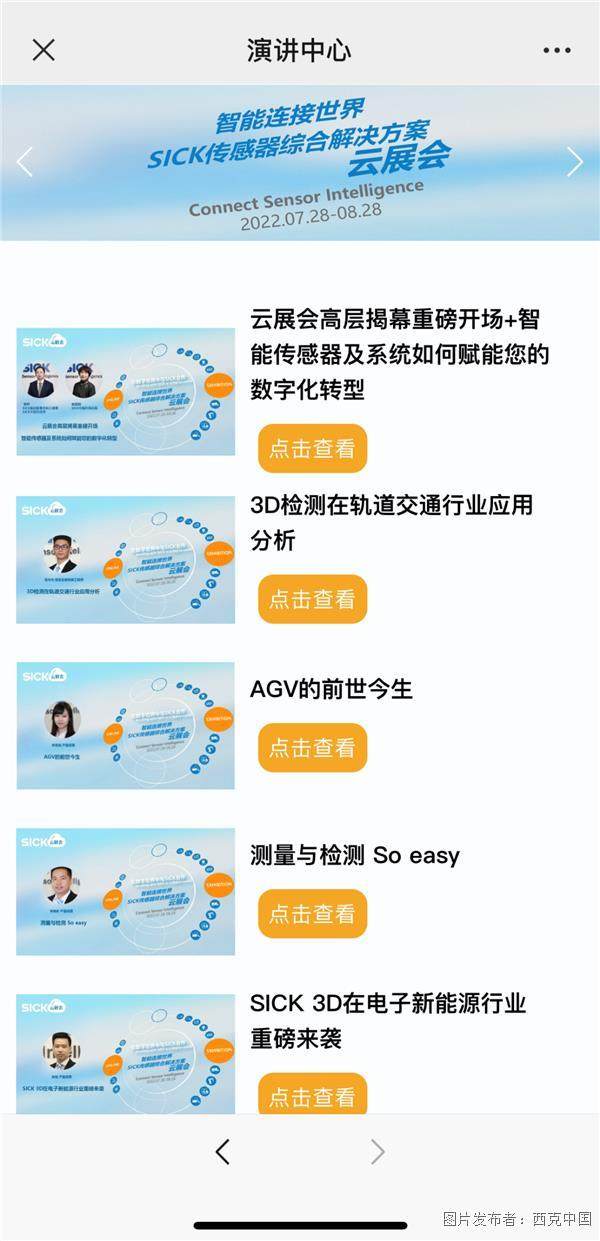Viewport: 600px width, 1241px height.
Task: Show the next banner slide
Action: (x=575, y=161)
